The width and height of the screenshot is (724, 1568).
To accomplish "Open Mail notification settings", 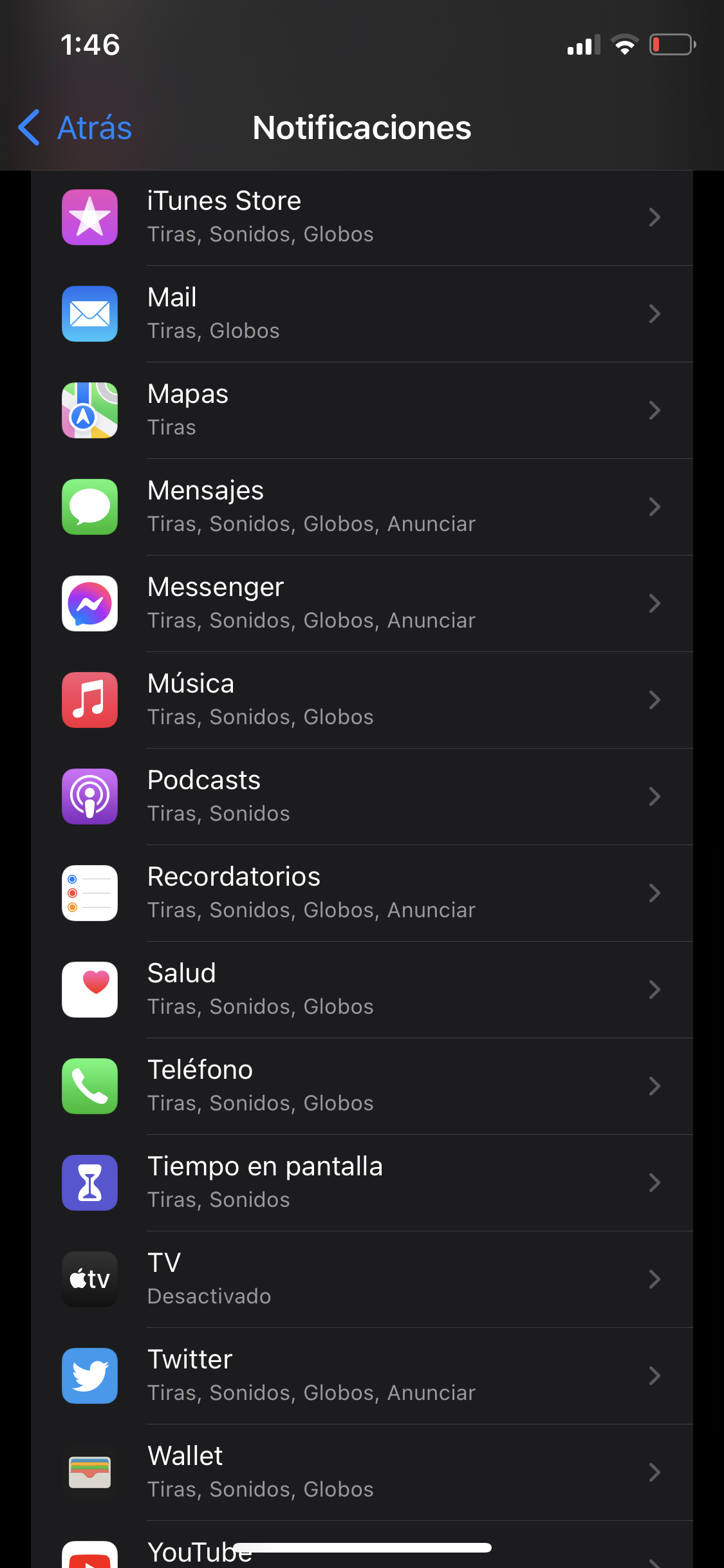I will tap(360, 314).
